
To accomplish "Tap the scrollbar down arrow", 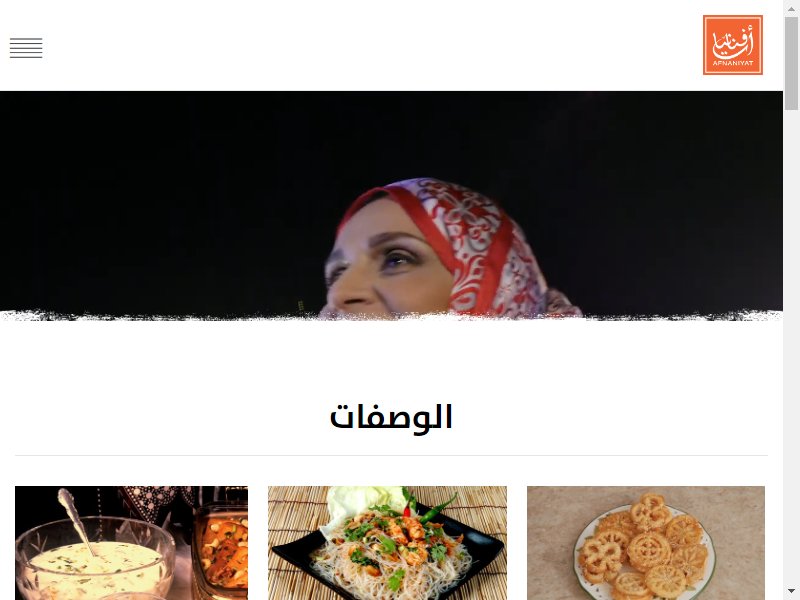I will (791, 591).
